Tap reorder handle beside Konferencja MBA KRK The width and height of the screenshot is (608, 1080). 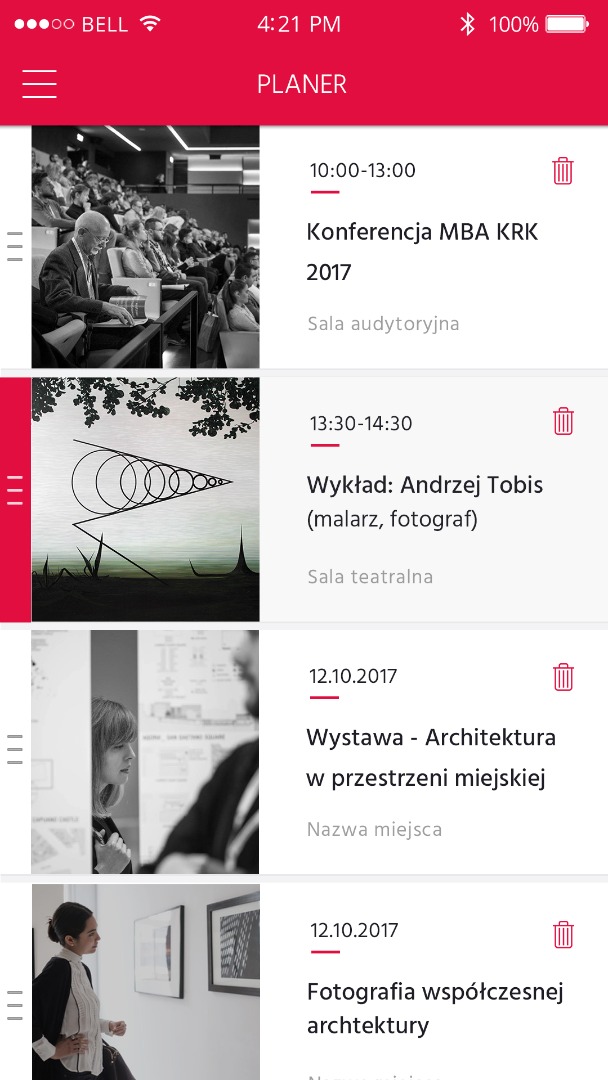15,246
